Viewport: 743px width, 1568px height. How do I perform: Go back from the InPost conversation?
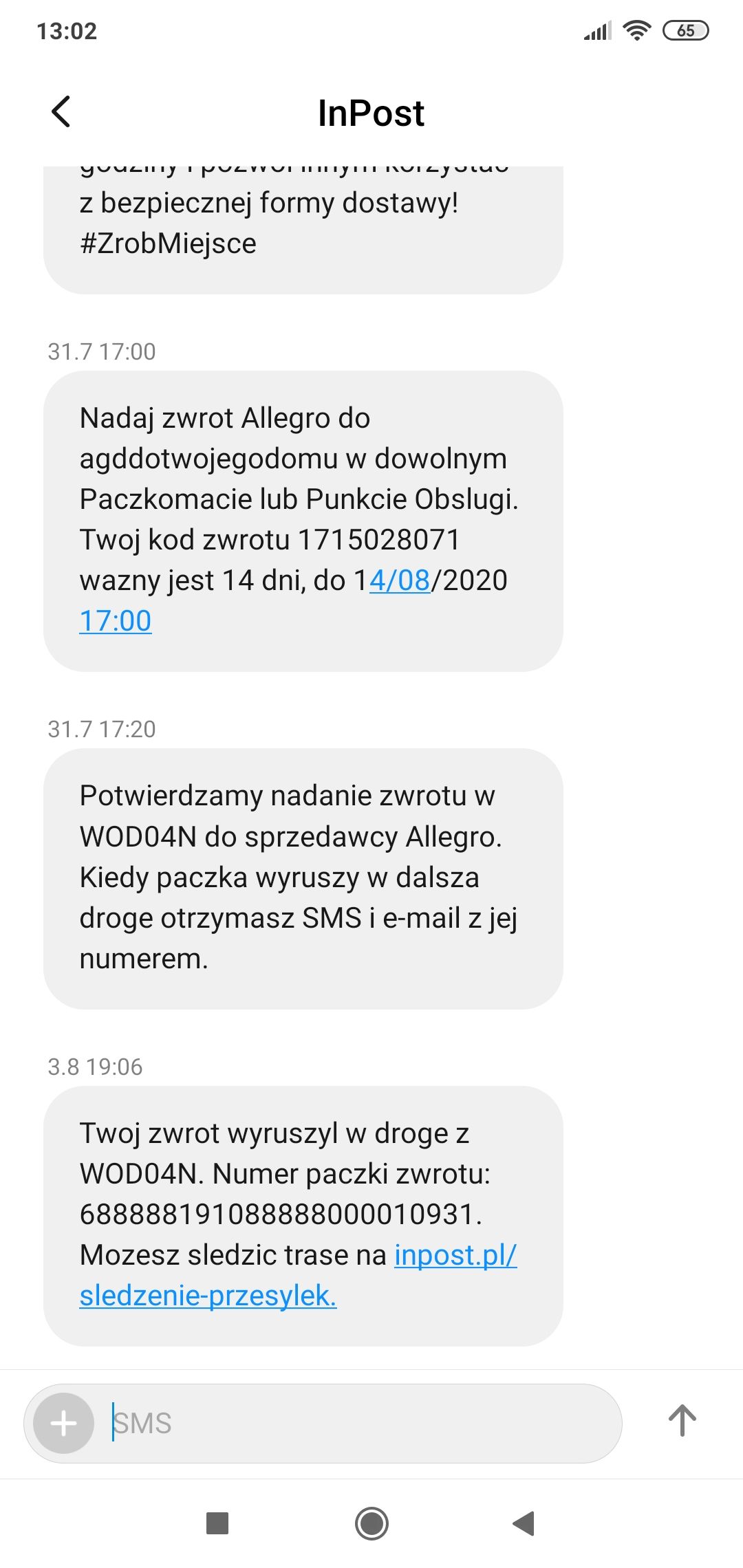61,111
